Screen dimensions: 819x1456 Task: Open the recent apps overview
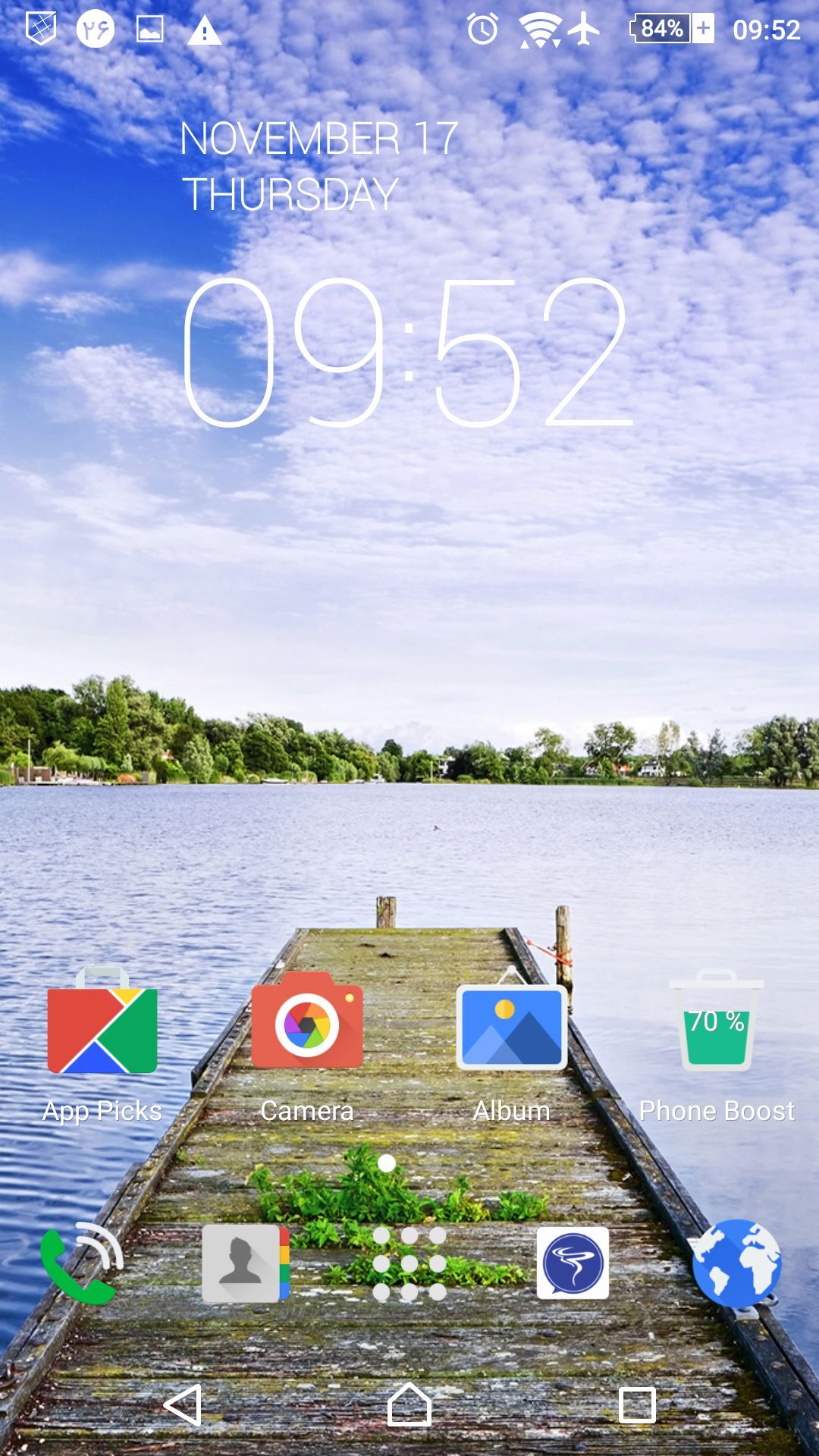coord(637,1405)
